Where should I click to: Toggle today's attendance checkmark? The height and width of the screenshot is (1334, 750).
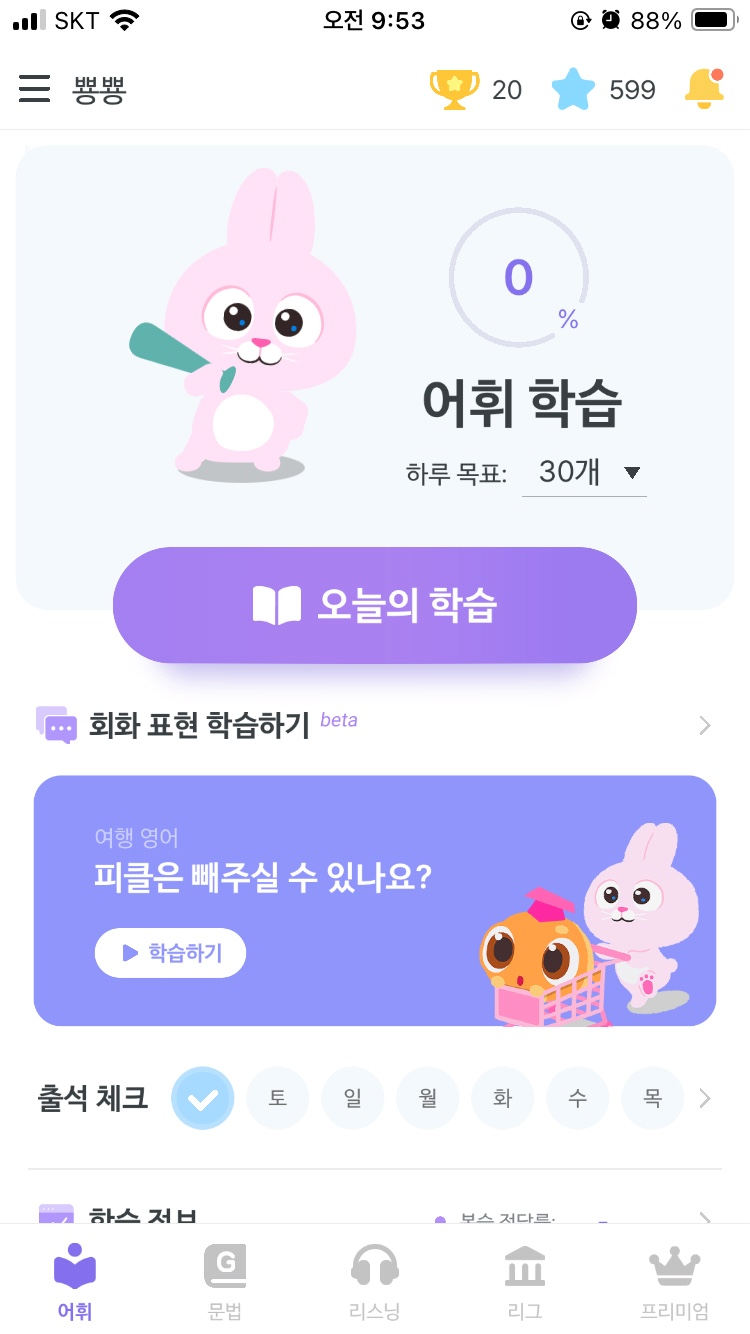(x=203, y=1098)
